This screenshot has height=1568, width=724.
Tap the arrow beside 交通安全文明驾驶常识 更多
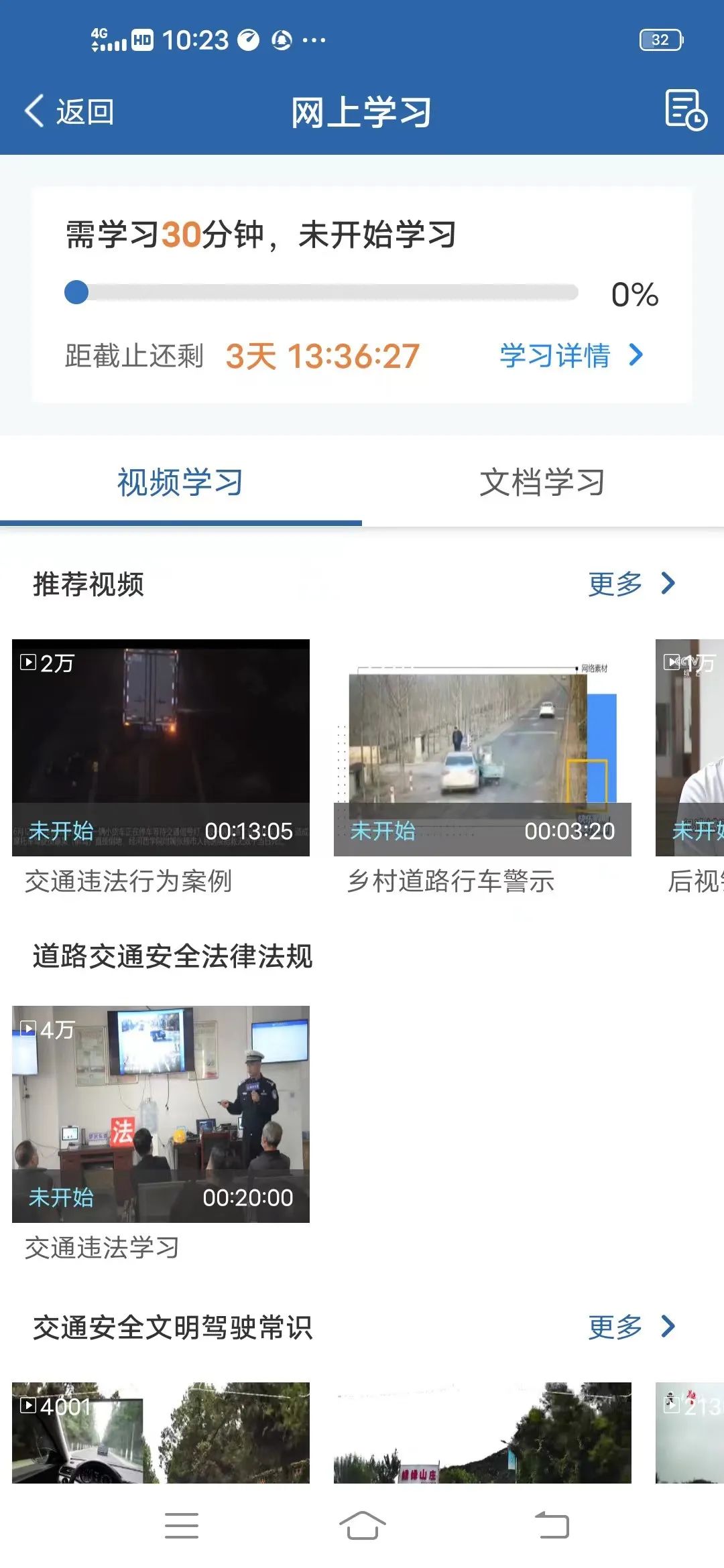[x=668, y=1327]
